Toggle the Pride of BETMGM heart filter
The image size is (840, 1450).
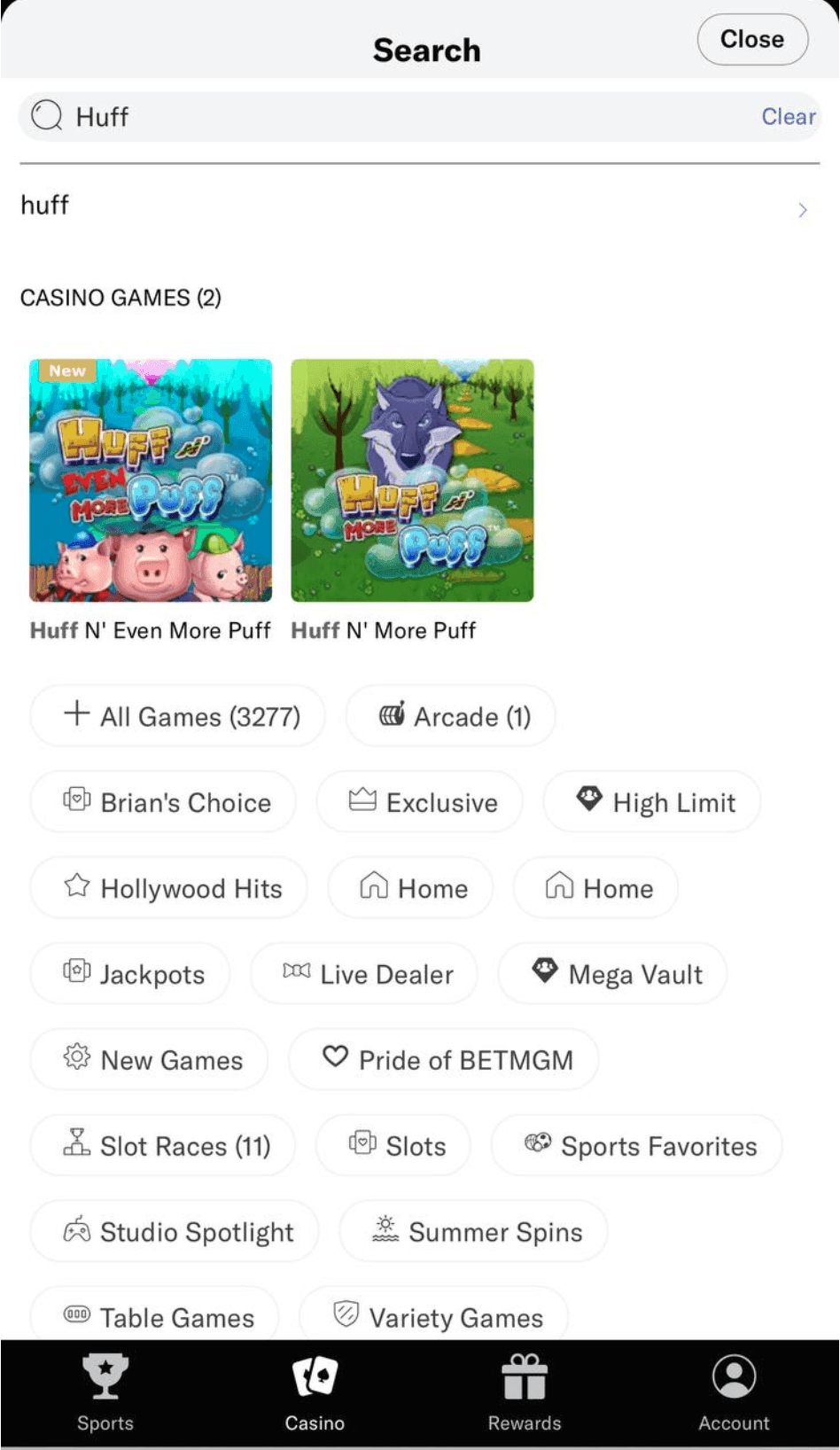click(444, 1059)
